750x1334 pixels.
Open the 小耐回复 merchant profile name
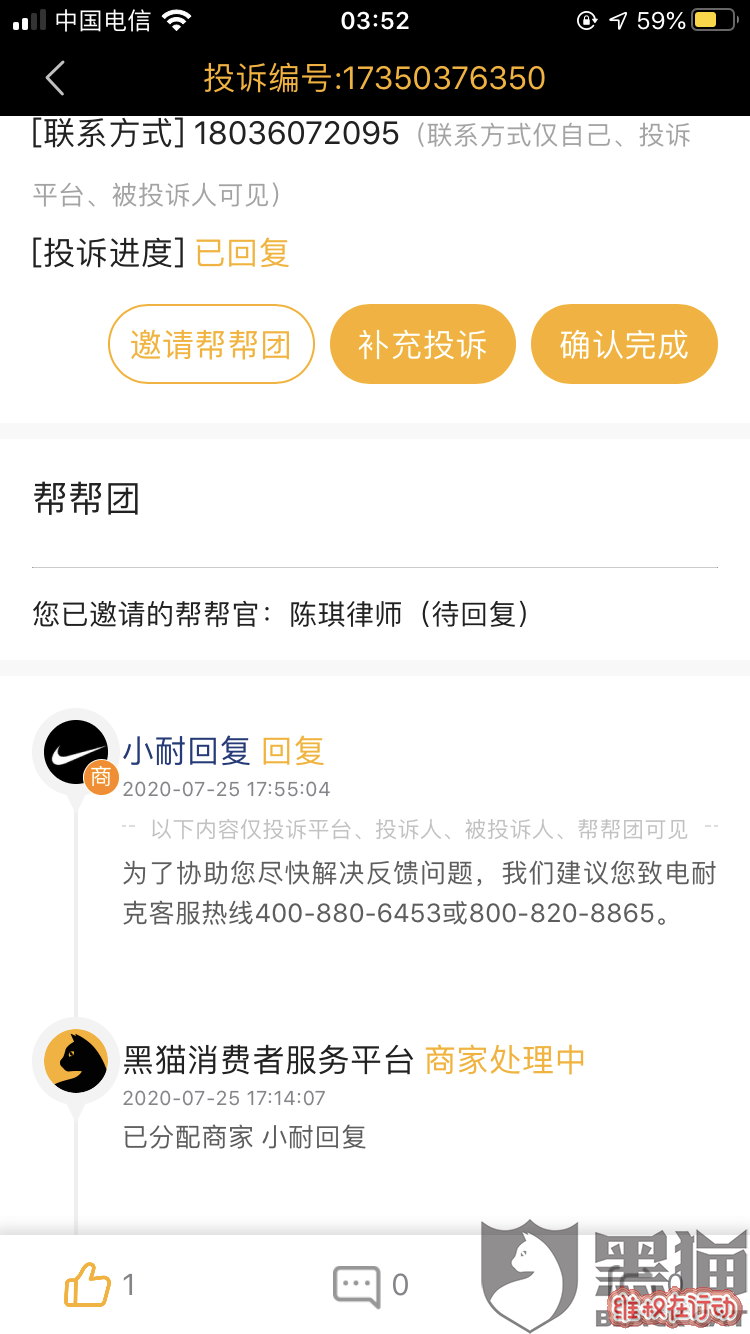[x=186, y=751]
